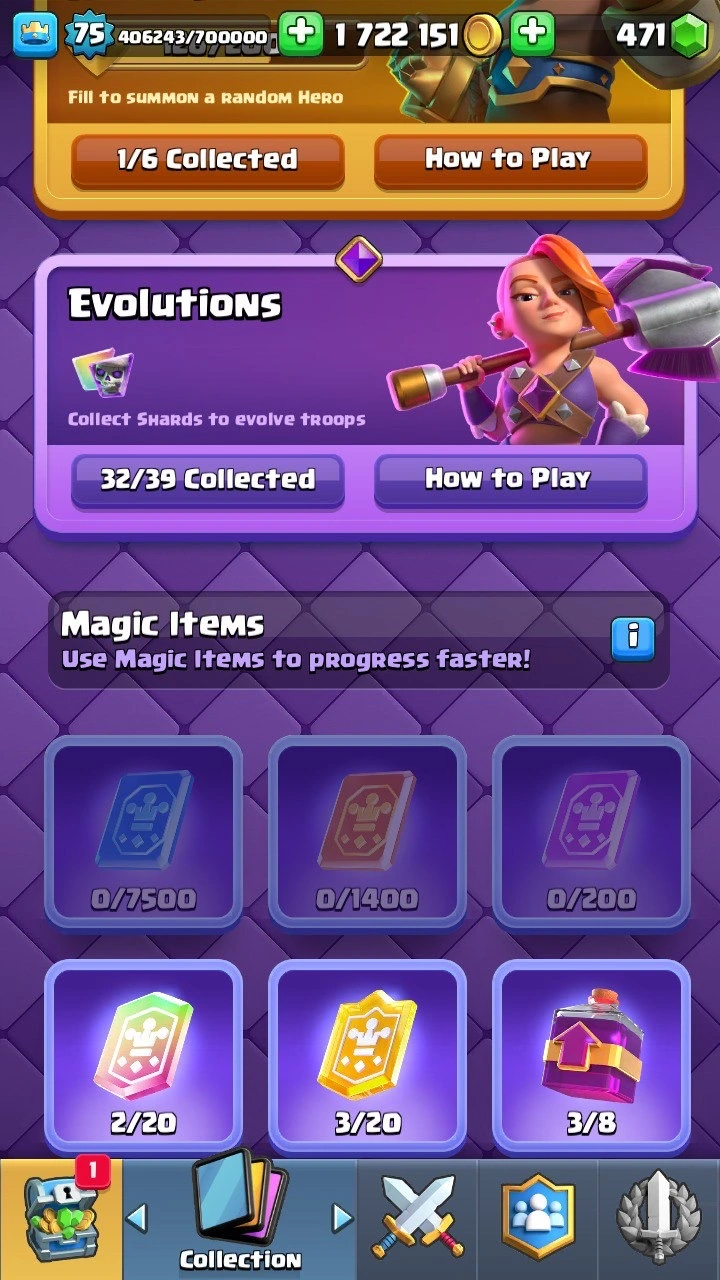Tap the 1/6 Collected button
The height and width of the screenshot is (1280, 720).
pos(208,160)
